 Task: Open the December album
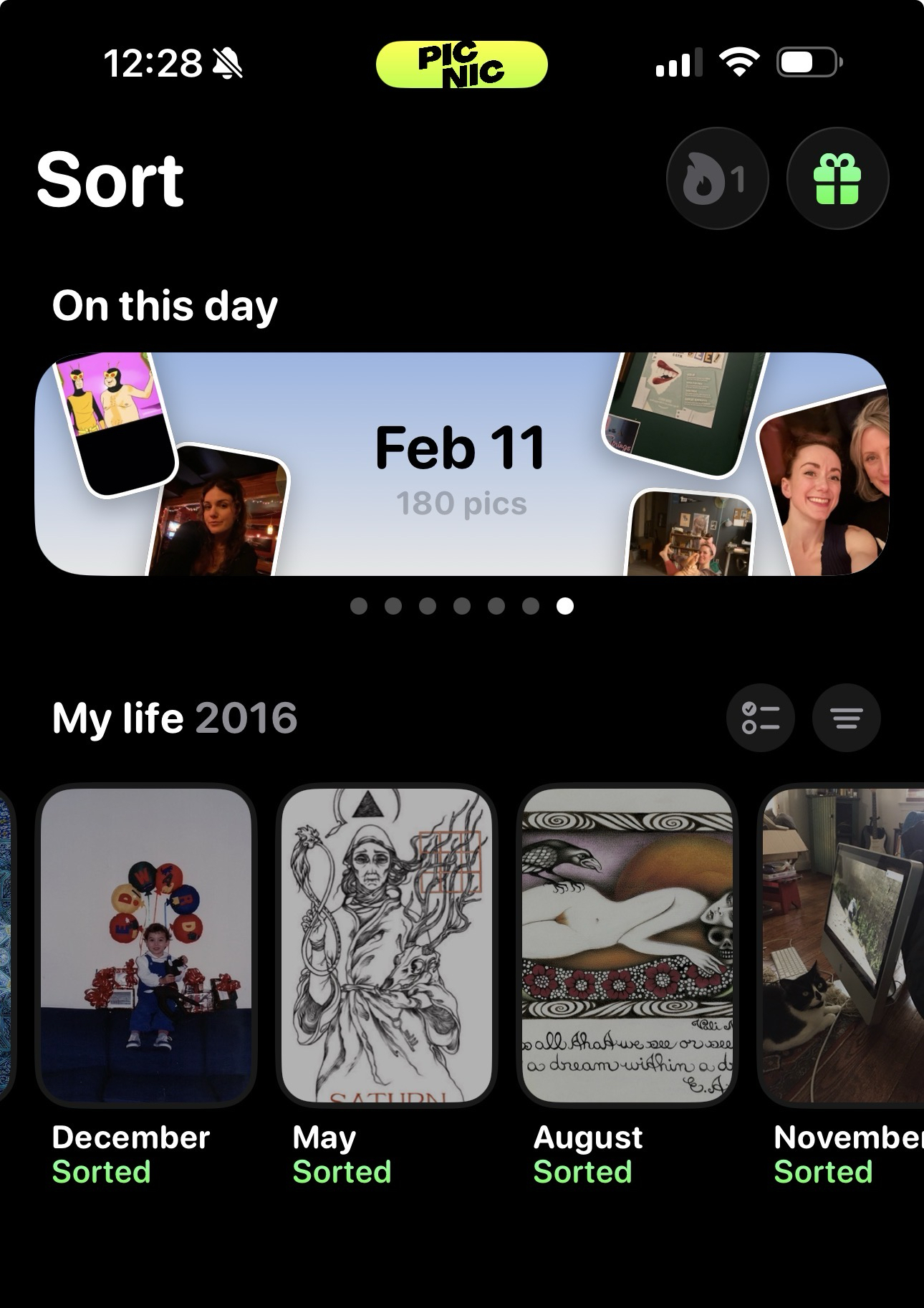click(146, 946)
